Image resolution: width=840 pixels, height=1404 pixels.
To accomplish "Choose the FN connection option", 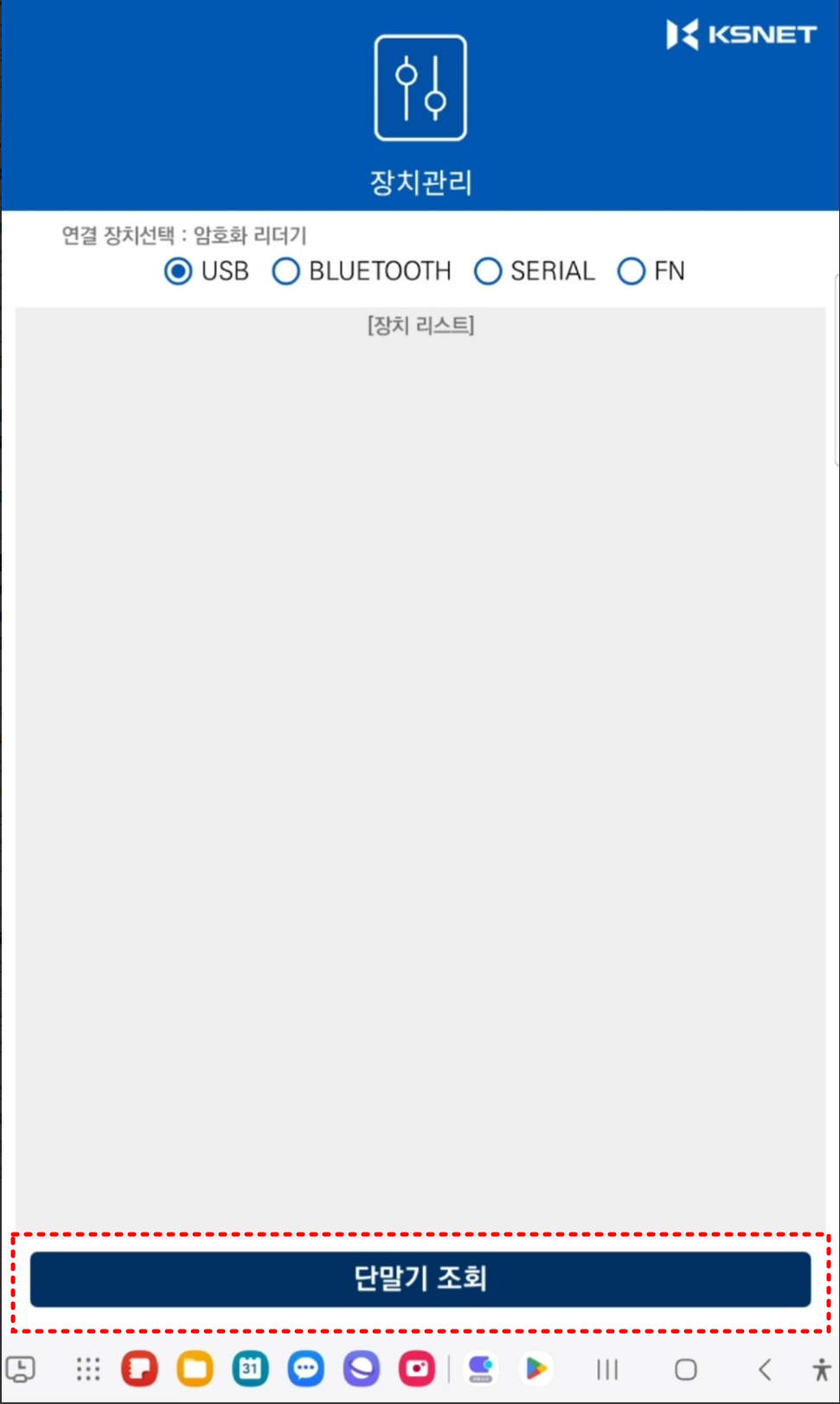I will [632, 272].
